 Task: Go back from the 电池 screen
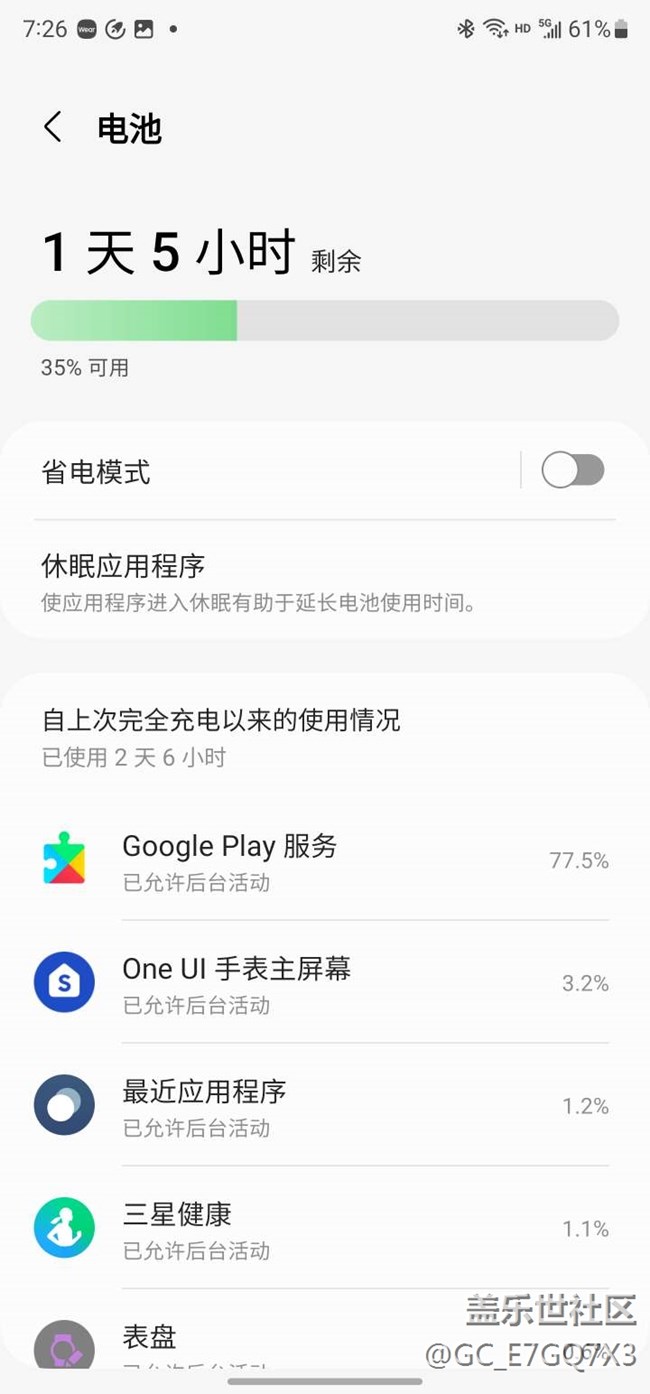[x=53, y=128]
